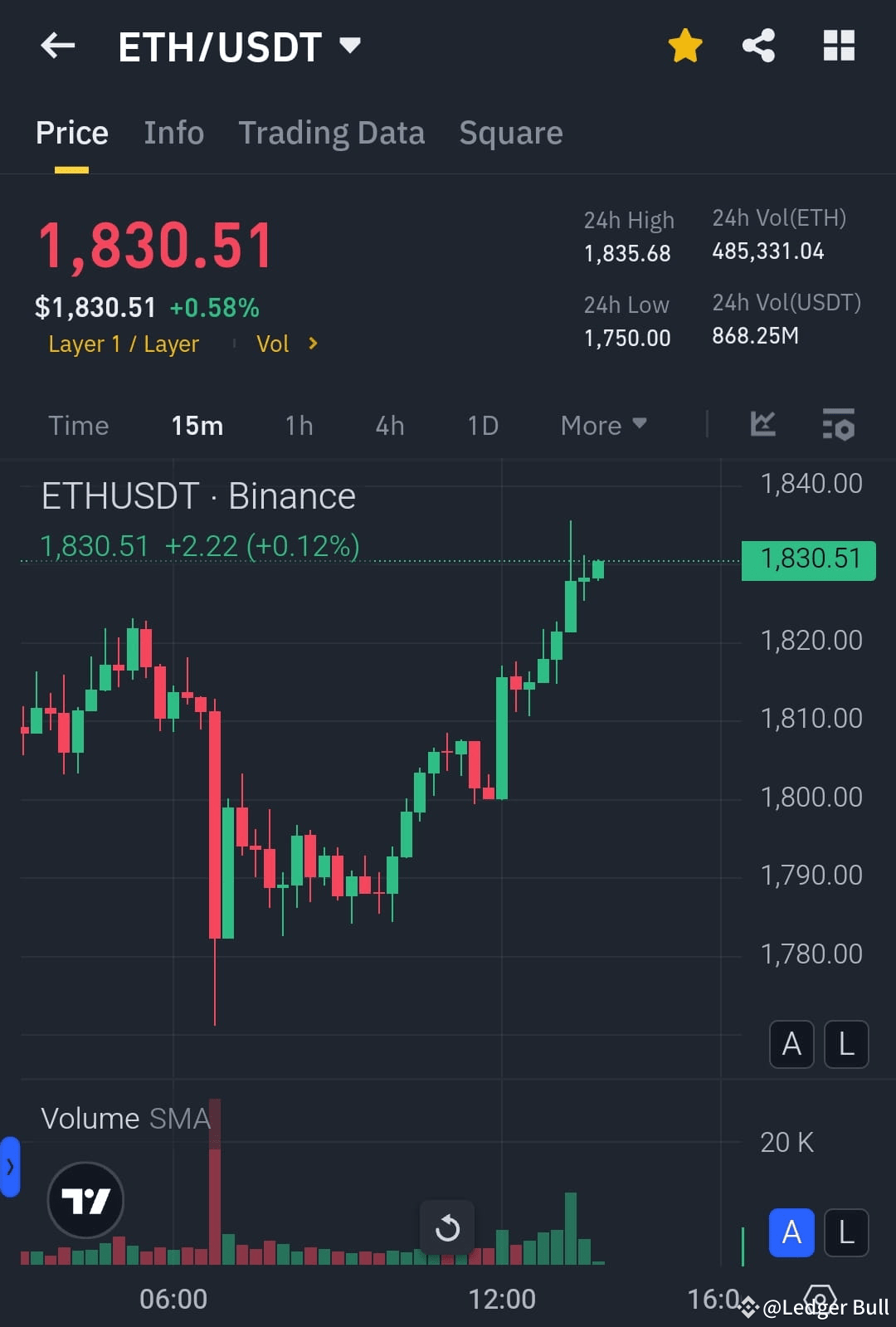This screenshot has width=896, height=1327.
Task: Tap the Layer 1 category link
Action: click(123, 344)
